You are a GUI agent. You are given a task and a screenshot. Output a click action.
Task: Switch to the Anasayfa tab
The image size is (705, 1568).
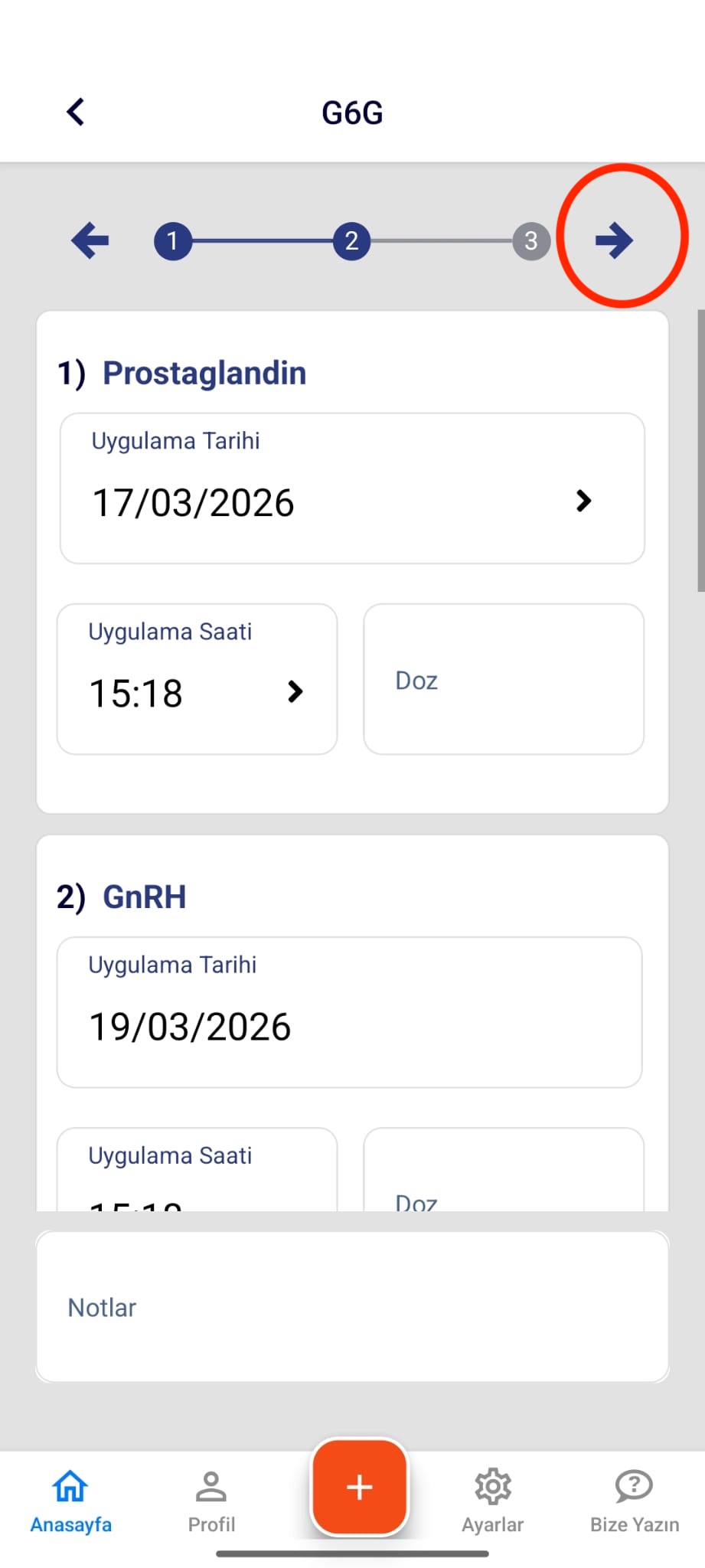(70, 1501)
